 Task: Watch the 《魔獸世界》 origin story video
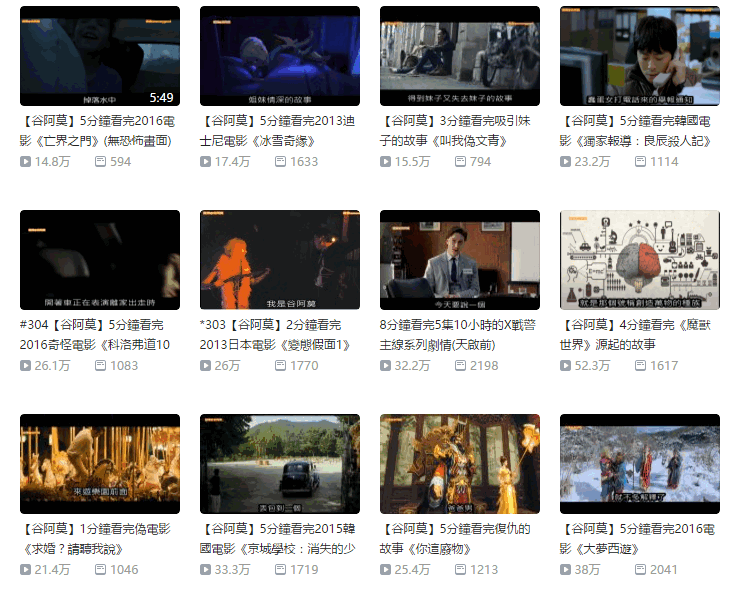(x=640, y=260)
